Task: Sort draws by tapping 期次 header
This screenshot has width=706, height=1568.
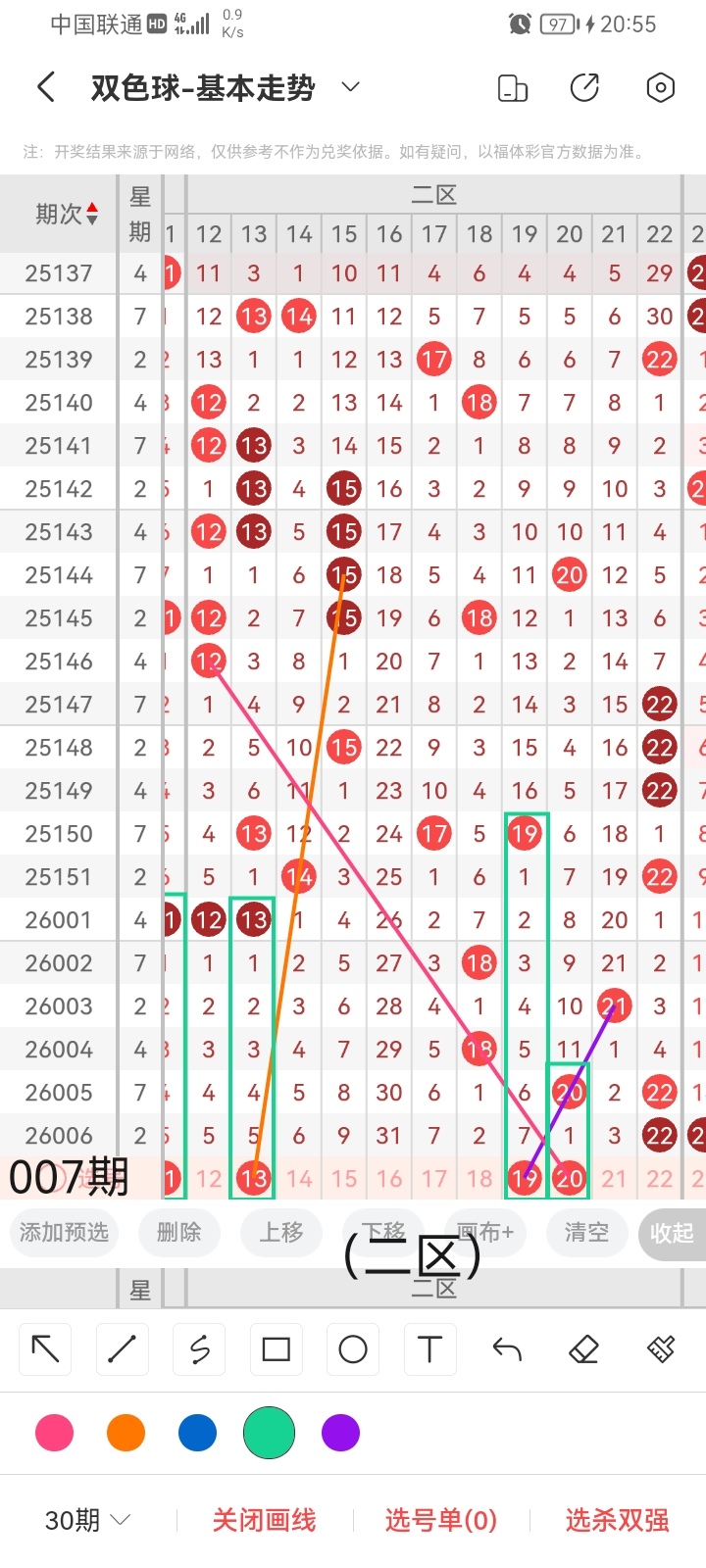Action: click(66, 214)
